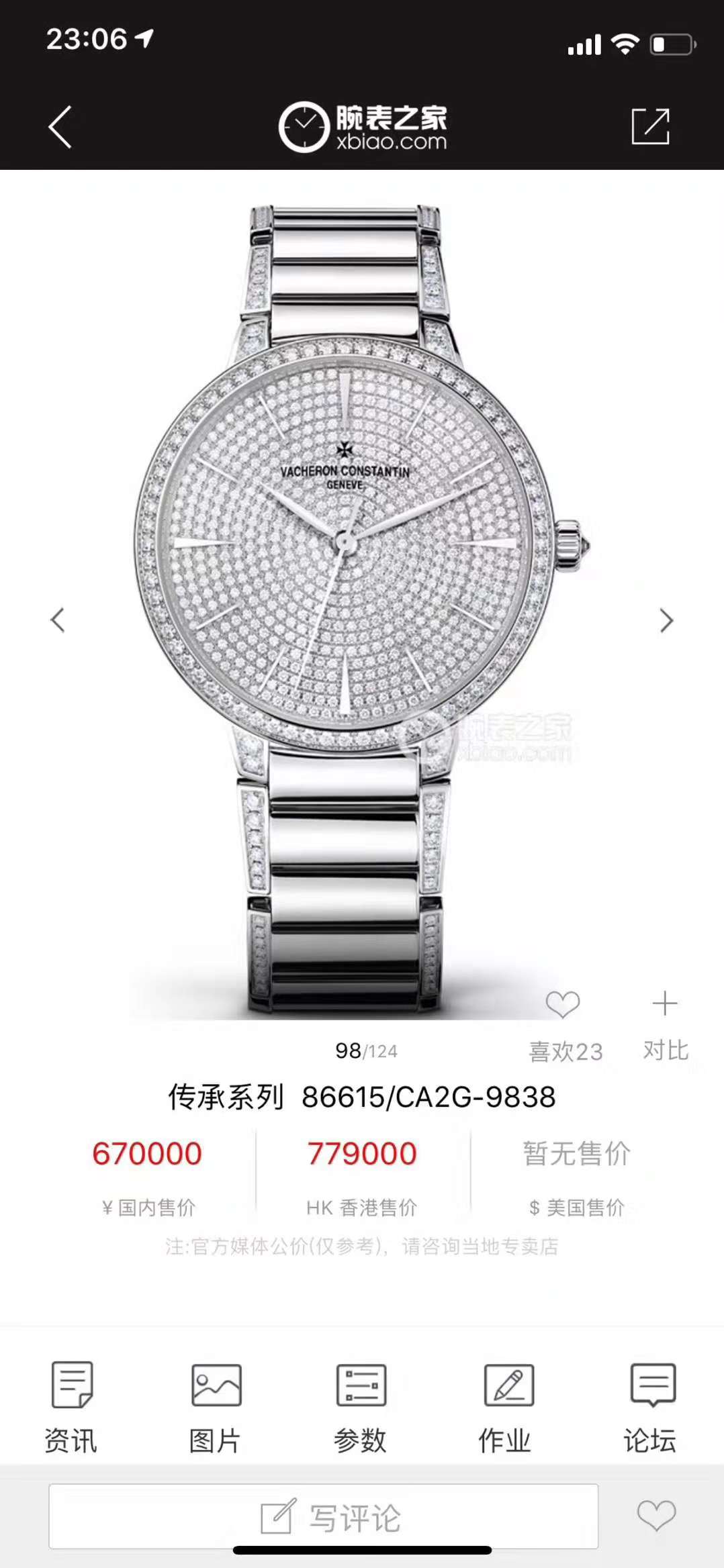Image resolution: width=724 pixels, height=1568 pixels.
Task: Show the previous watch image
Action: point(58,620)
